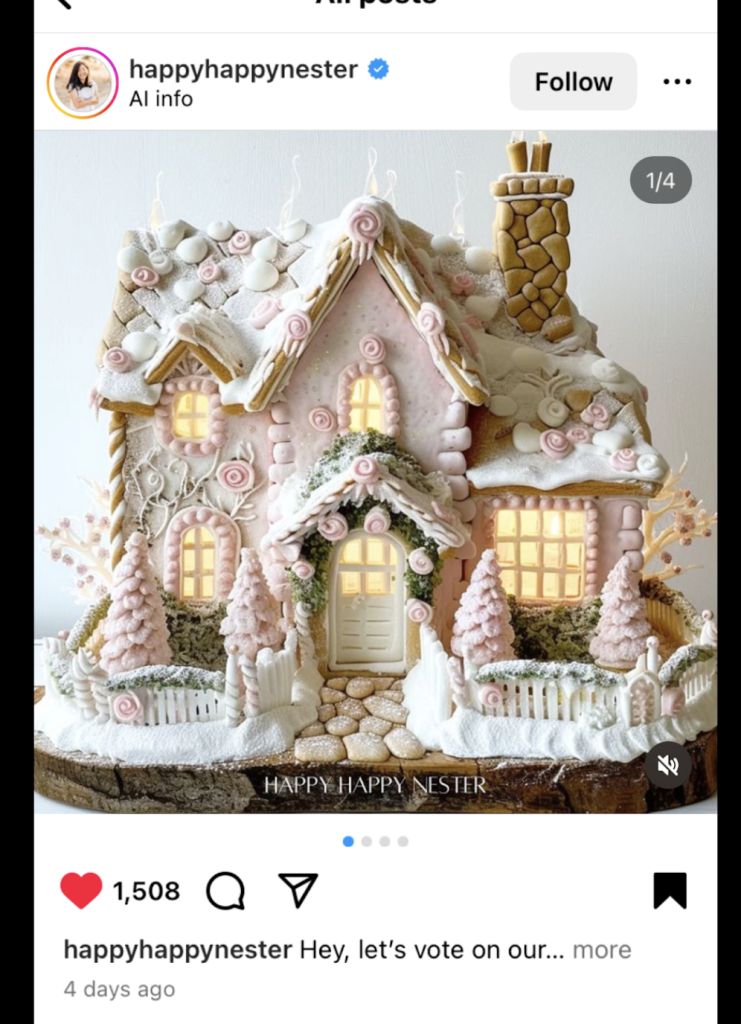Expand the caption with "more"

[602, 949]
